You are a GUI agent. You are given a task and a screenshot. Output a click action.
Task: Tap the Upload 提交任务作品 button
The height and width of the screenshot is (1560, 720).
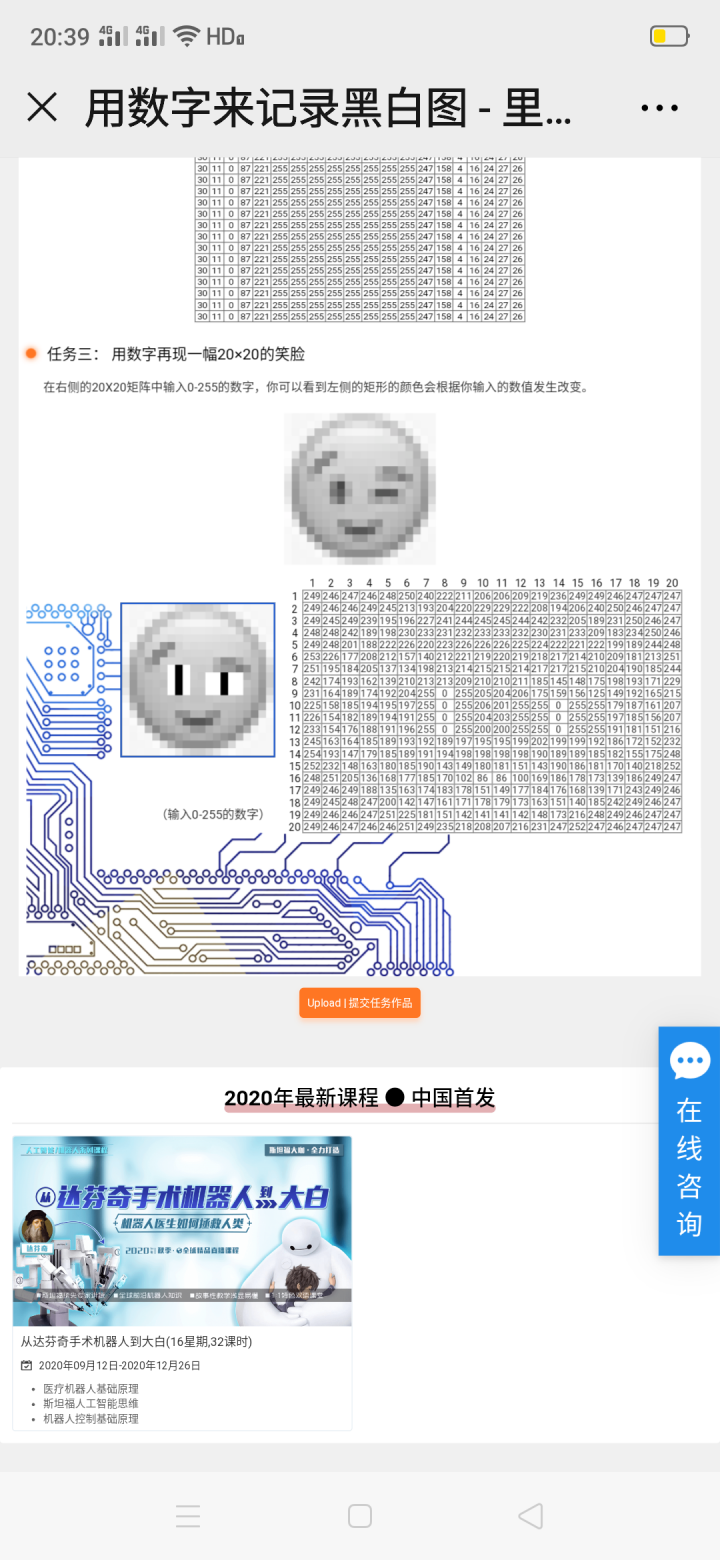(359, 1003)
